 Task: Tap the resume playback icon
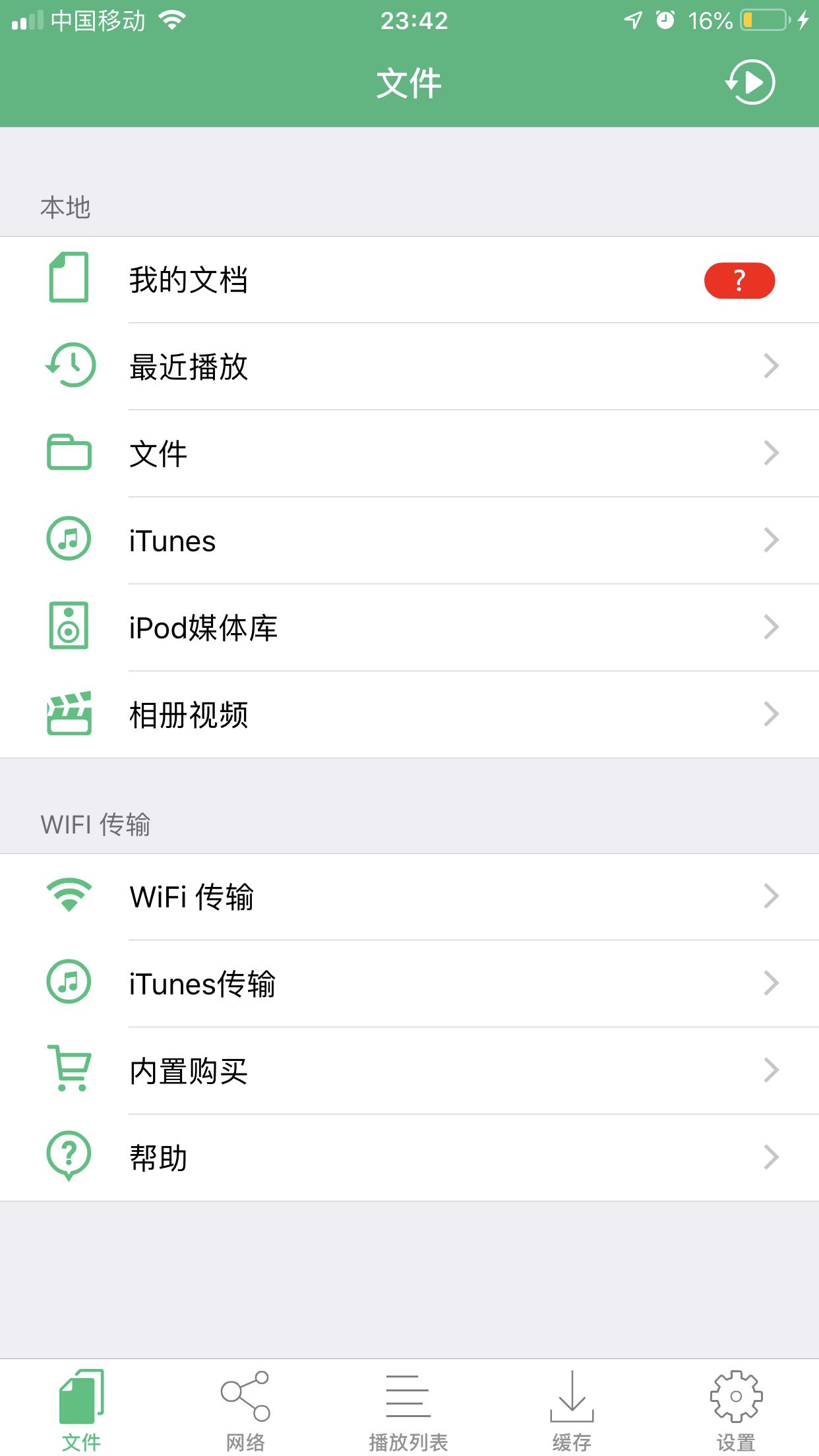point(750,82)
